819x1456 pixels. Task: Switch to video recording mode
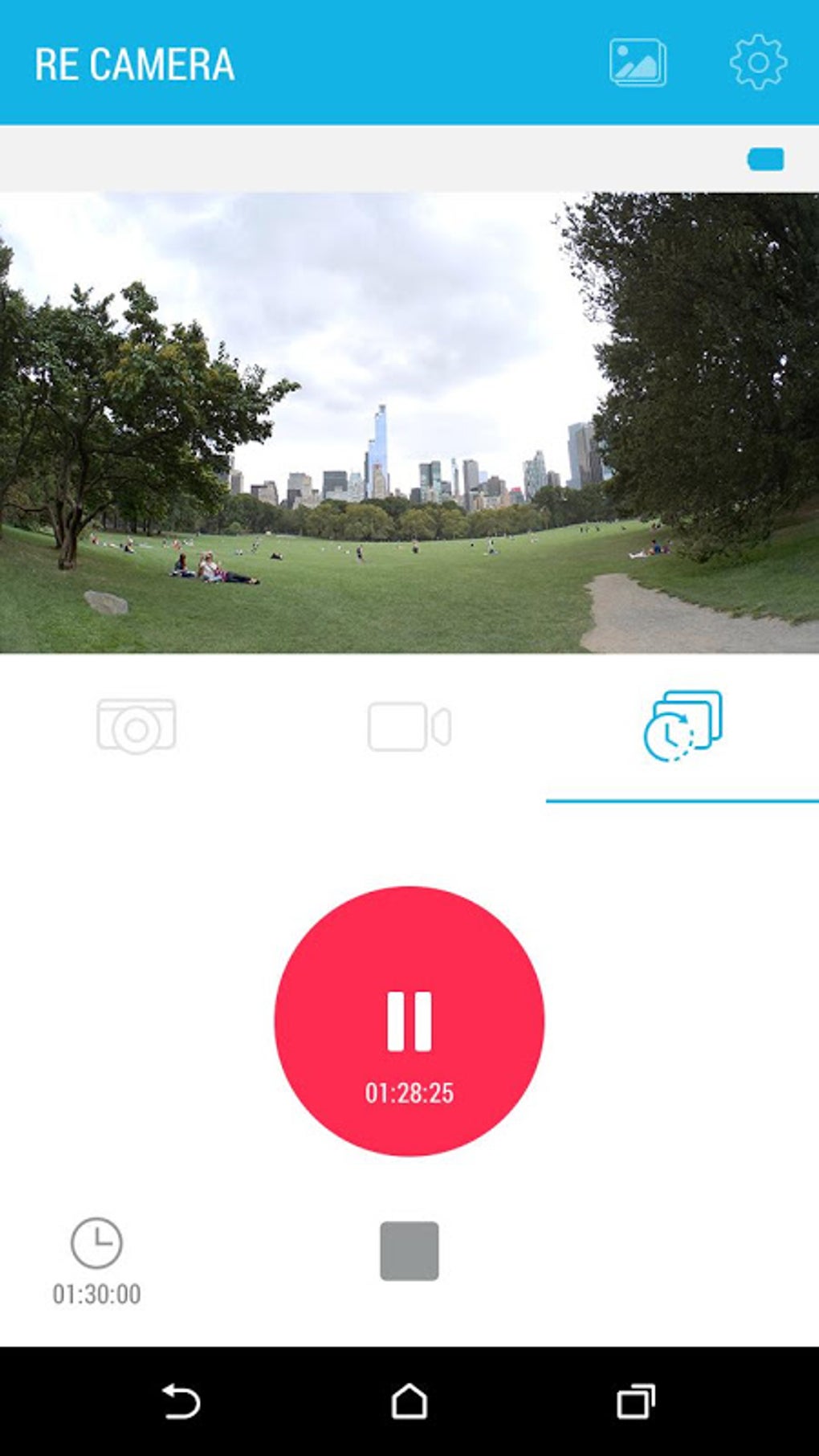point(409,726)
